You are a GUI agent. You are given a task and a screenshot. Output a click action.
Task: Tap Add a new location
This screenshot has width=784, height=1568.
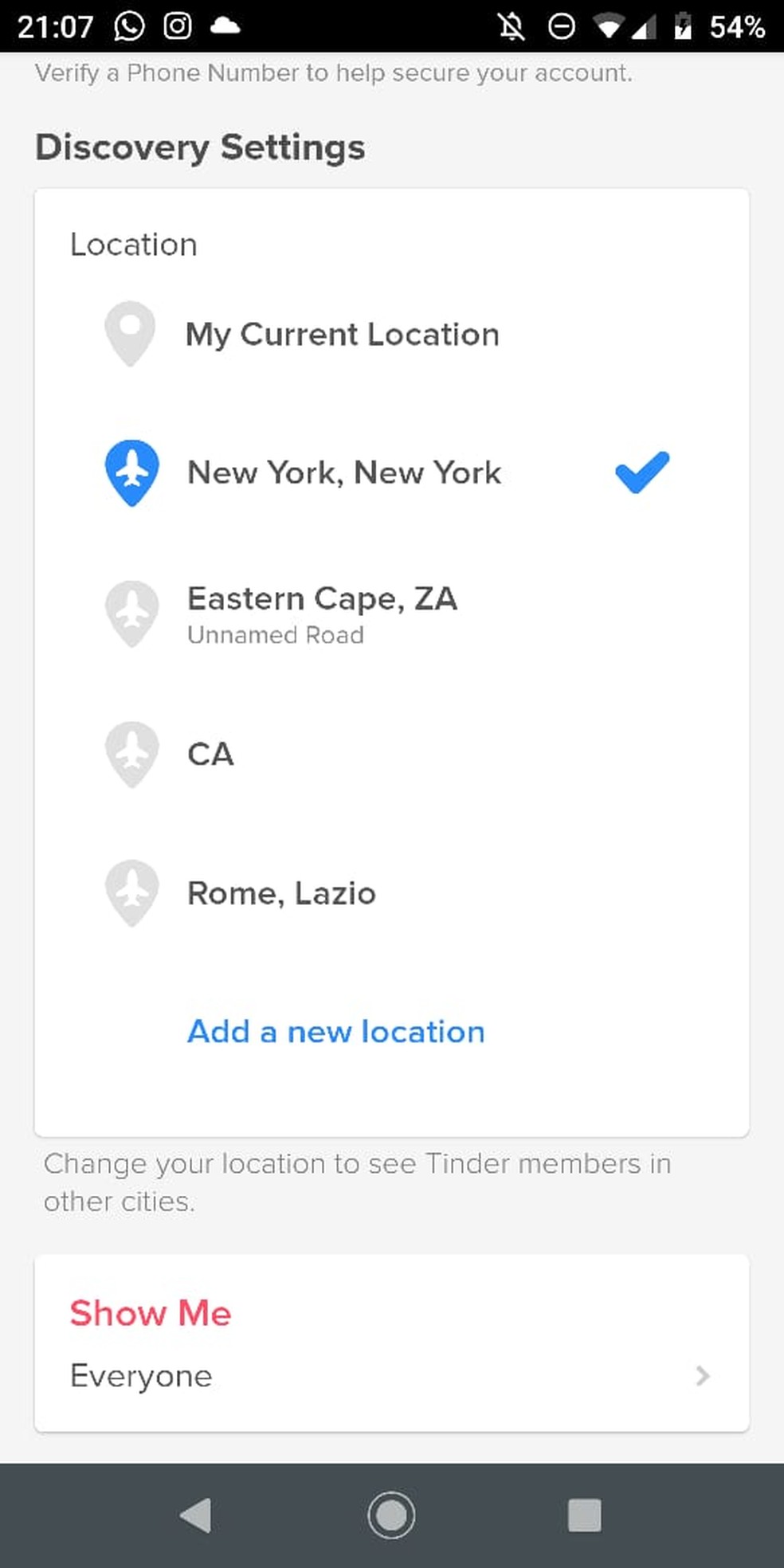pos(335,1032)
